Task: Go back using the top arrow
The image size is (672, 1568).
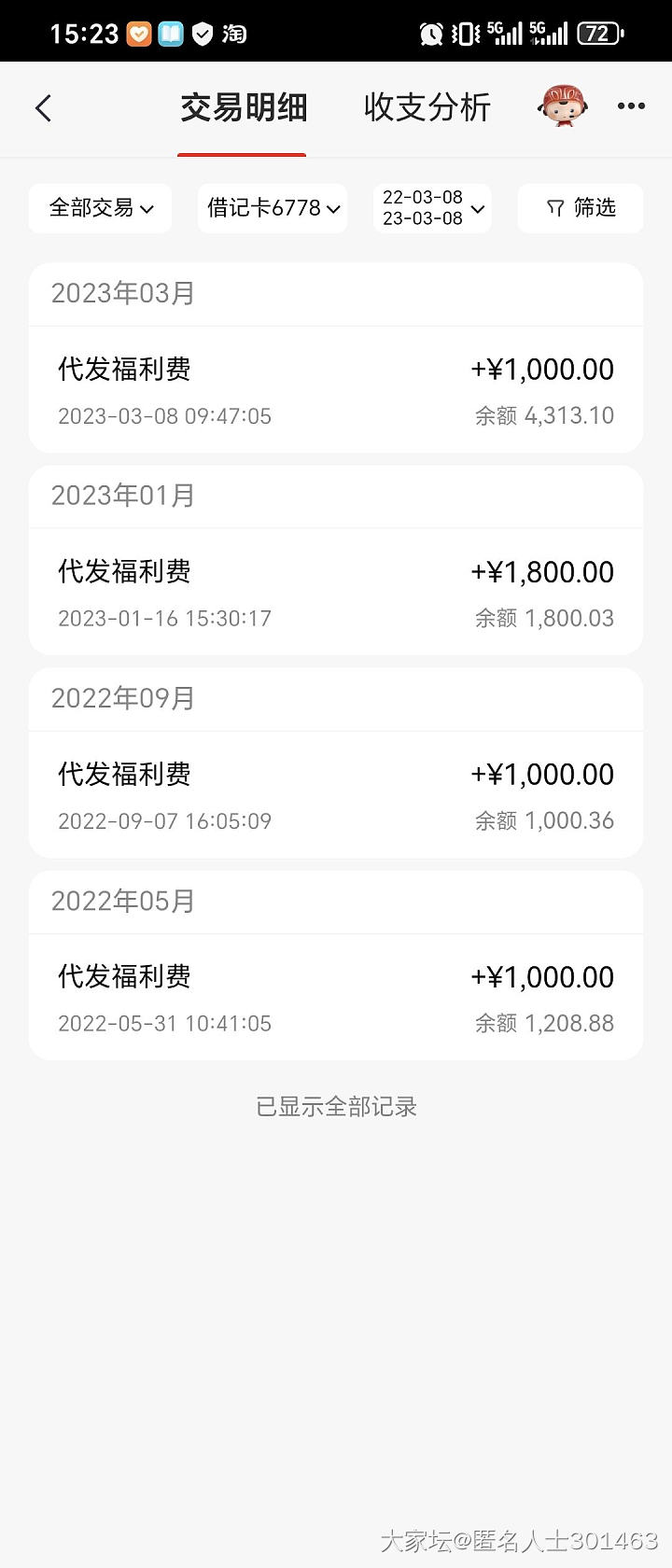Action: click(x=43, y=108)
